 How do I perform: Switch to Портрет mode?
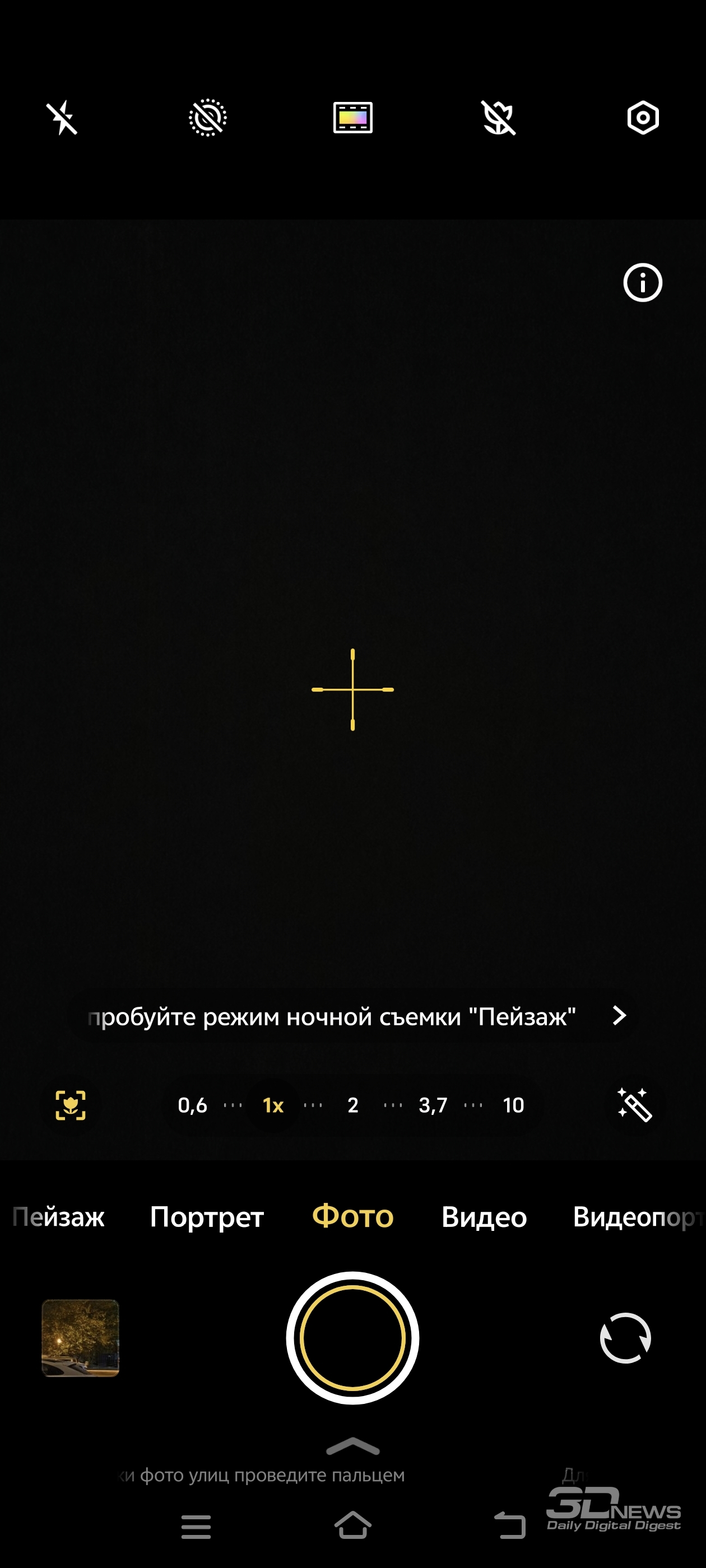tap(207, 1217)
